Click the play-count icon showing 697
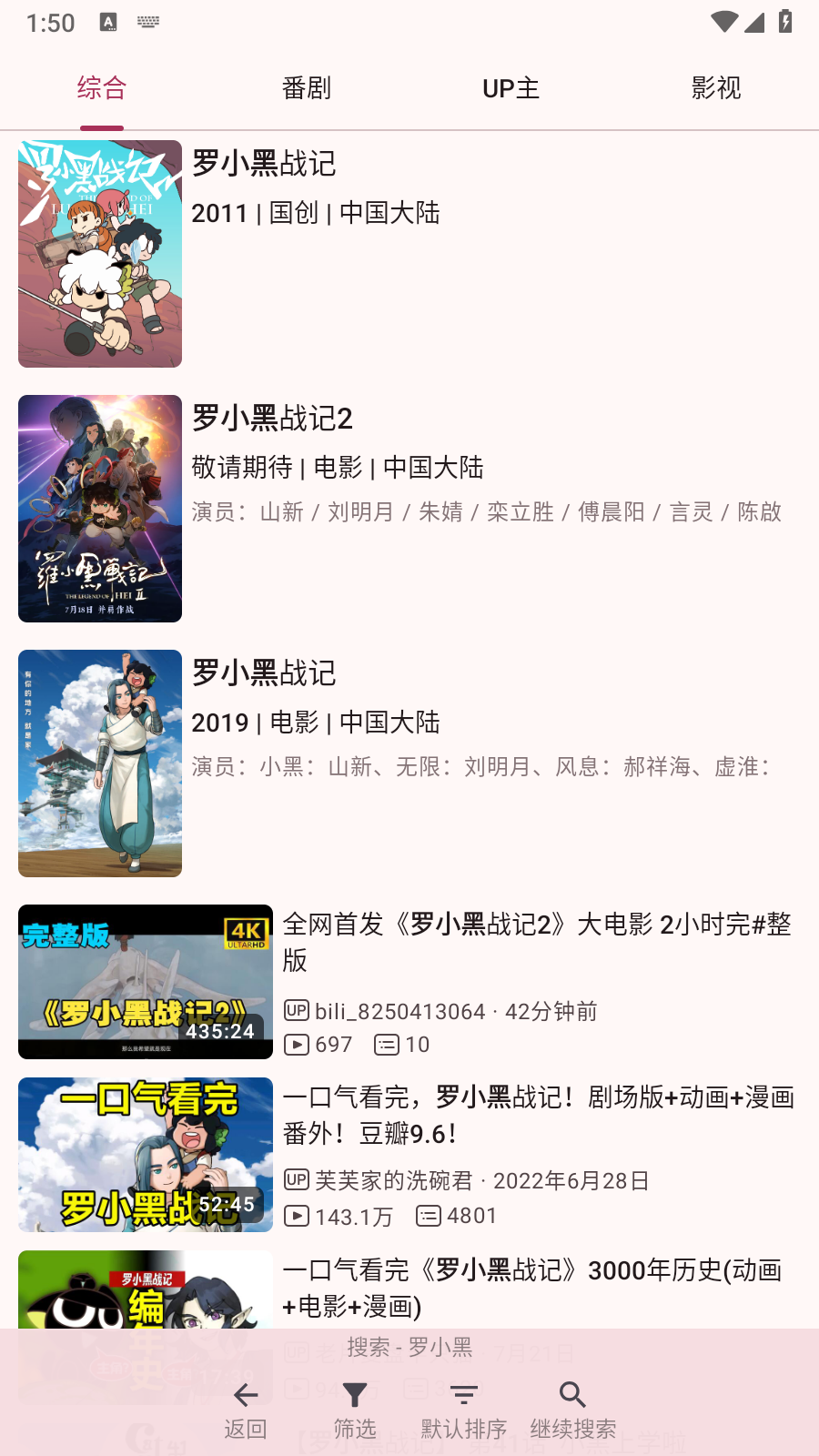 click(298, 1045)
